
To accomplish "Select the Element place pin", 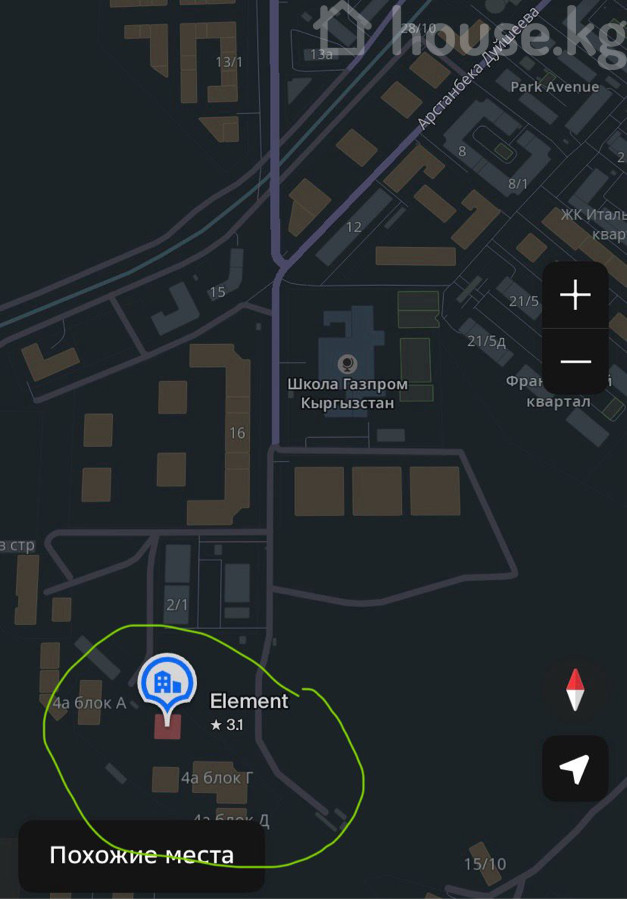I will pos(166,683).
